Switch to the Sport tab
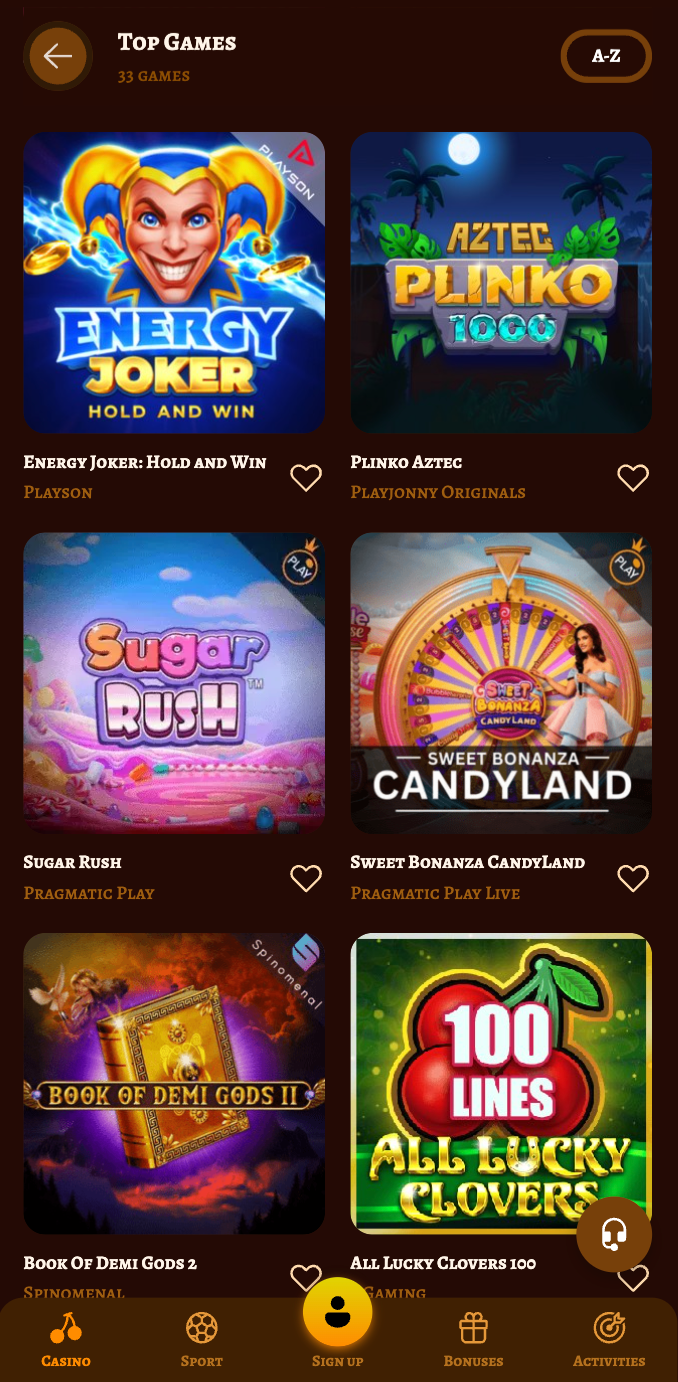 click(202, 1340)
